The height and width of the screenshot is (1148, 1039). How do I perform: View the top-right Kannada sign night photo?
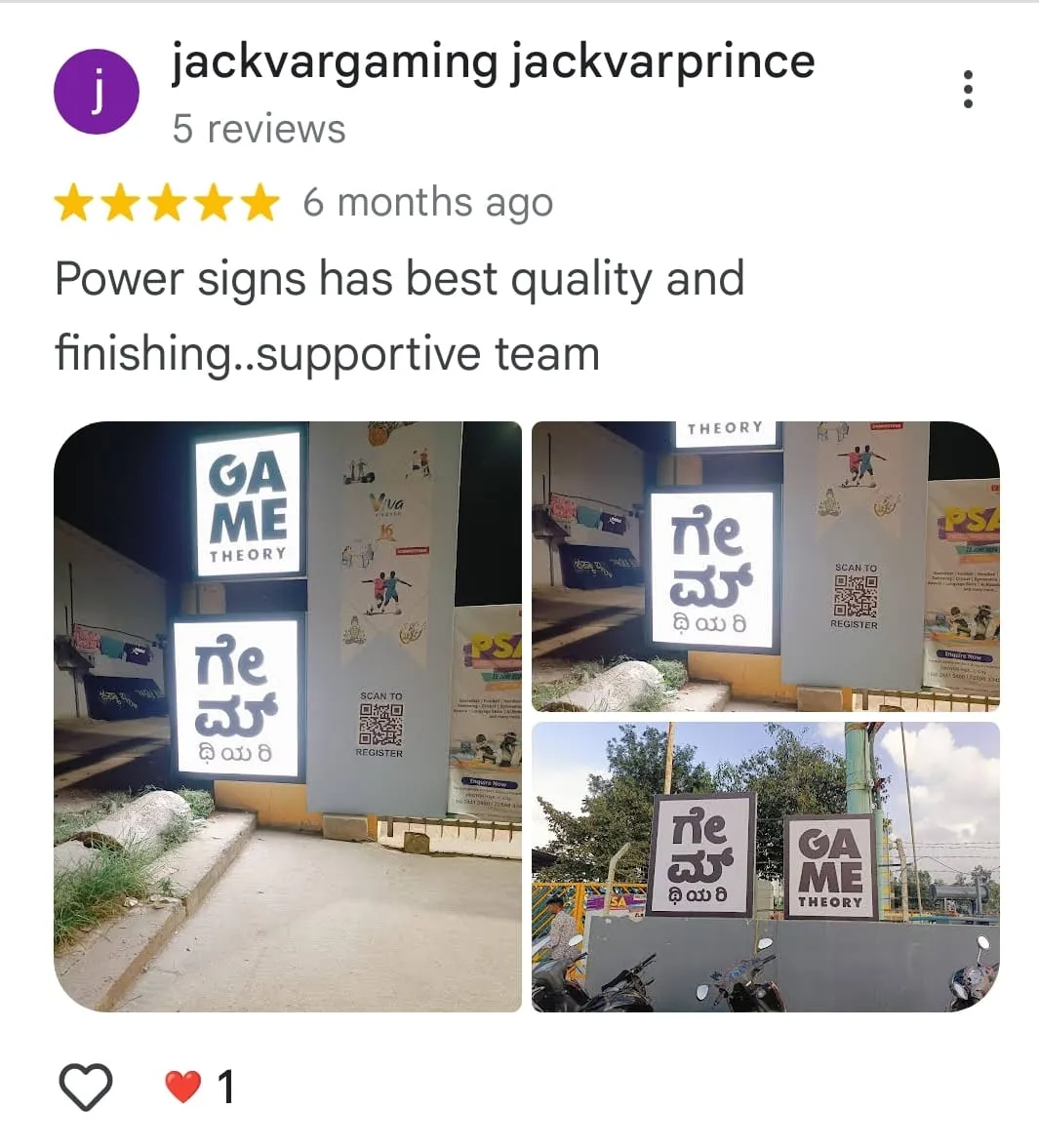point(765,566)
